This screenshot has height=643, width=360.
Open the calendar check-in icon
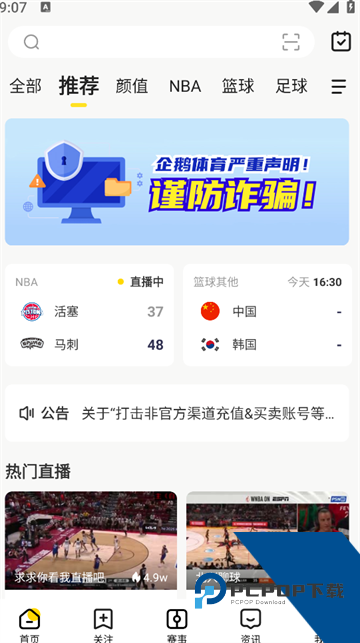click(x=341, y=41)
